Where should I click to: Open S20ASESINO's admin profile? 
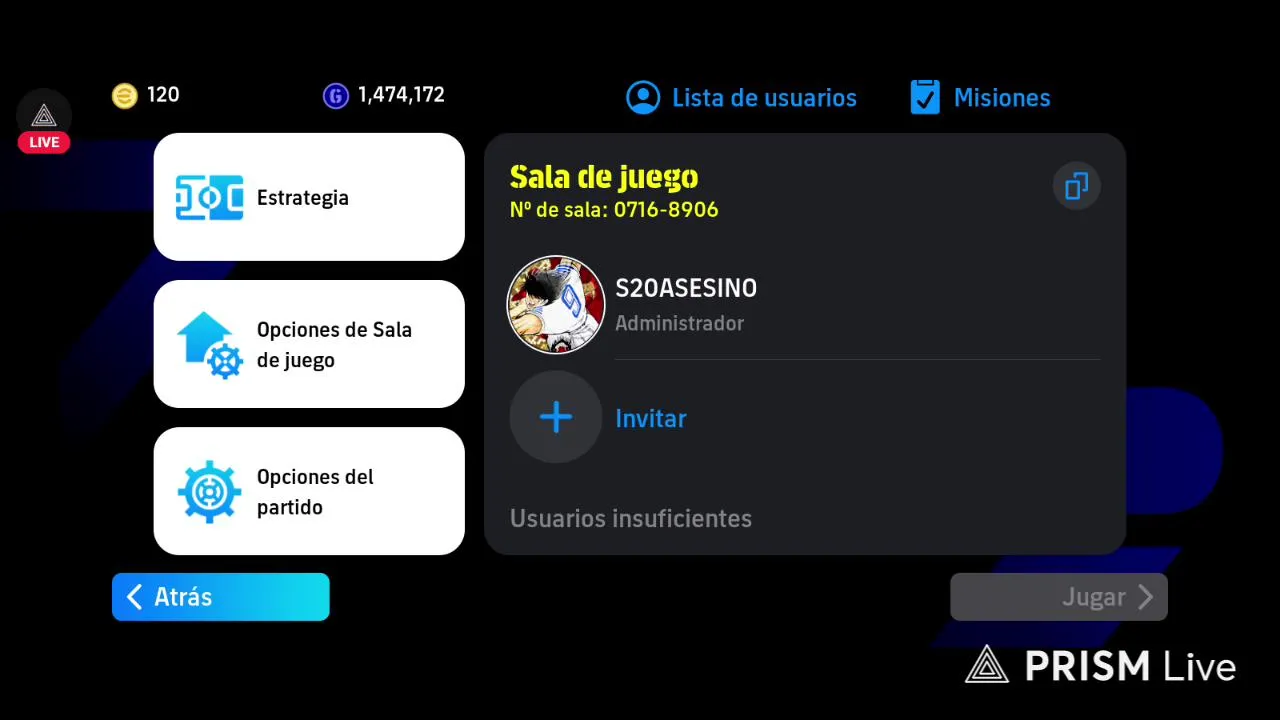pos(556,304)
